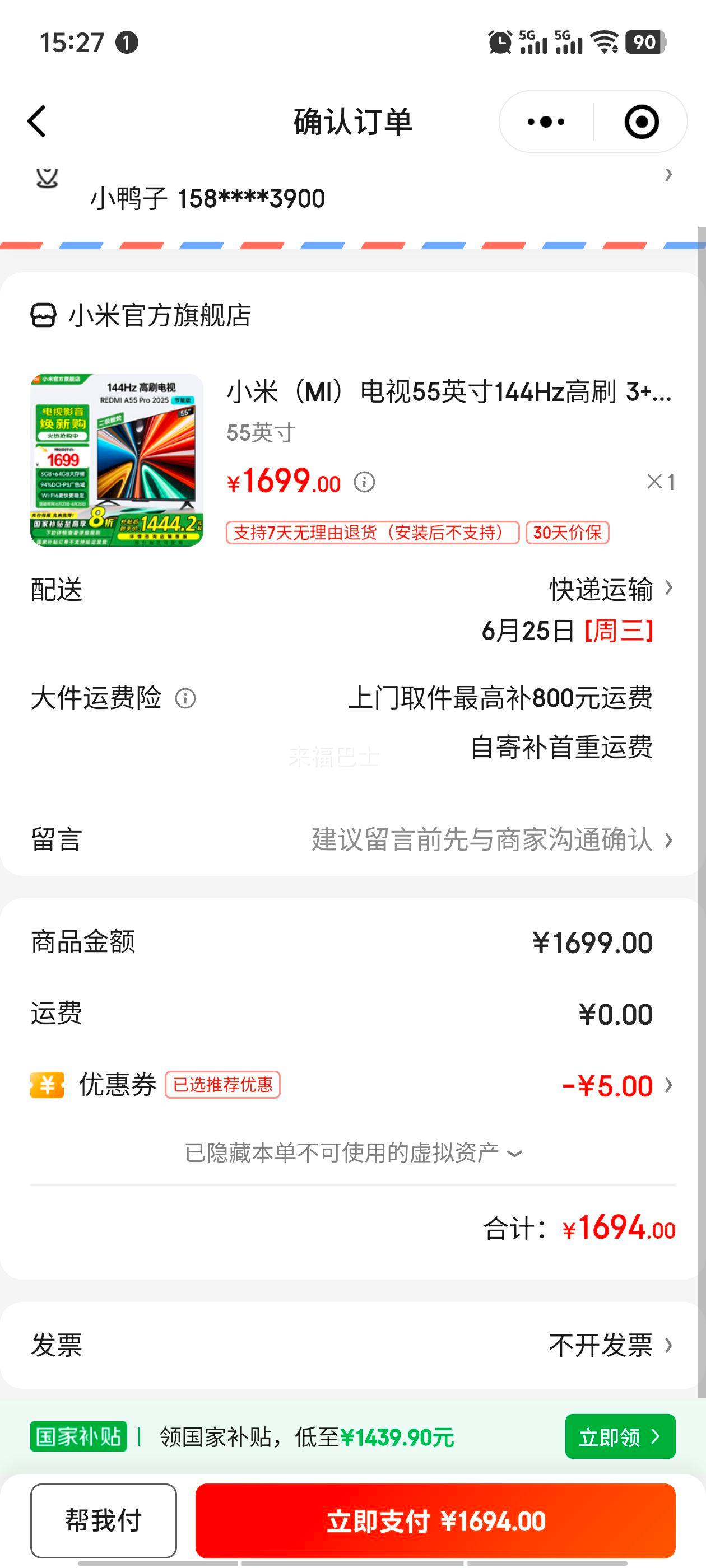This screenshot has height=1568, width=706.
Task: Tap 立即领 to claim the 国家补贴
Action: pos(620,1436)
